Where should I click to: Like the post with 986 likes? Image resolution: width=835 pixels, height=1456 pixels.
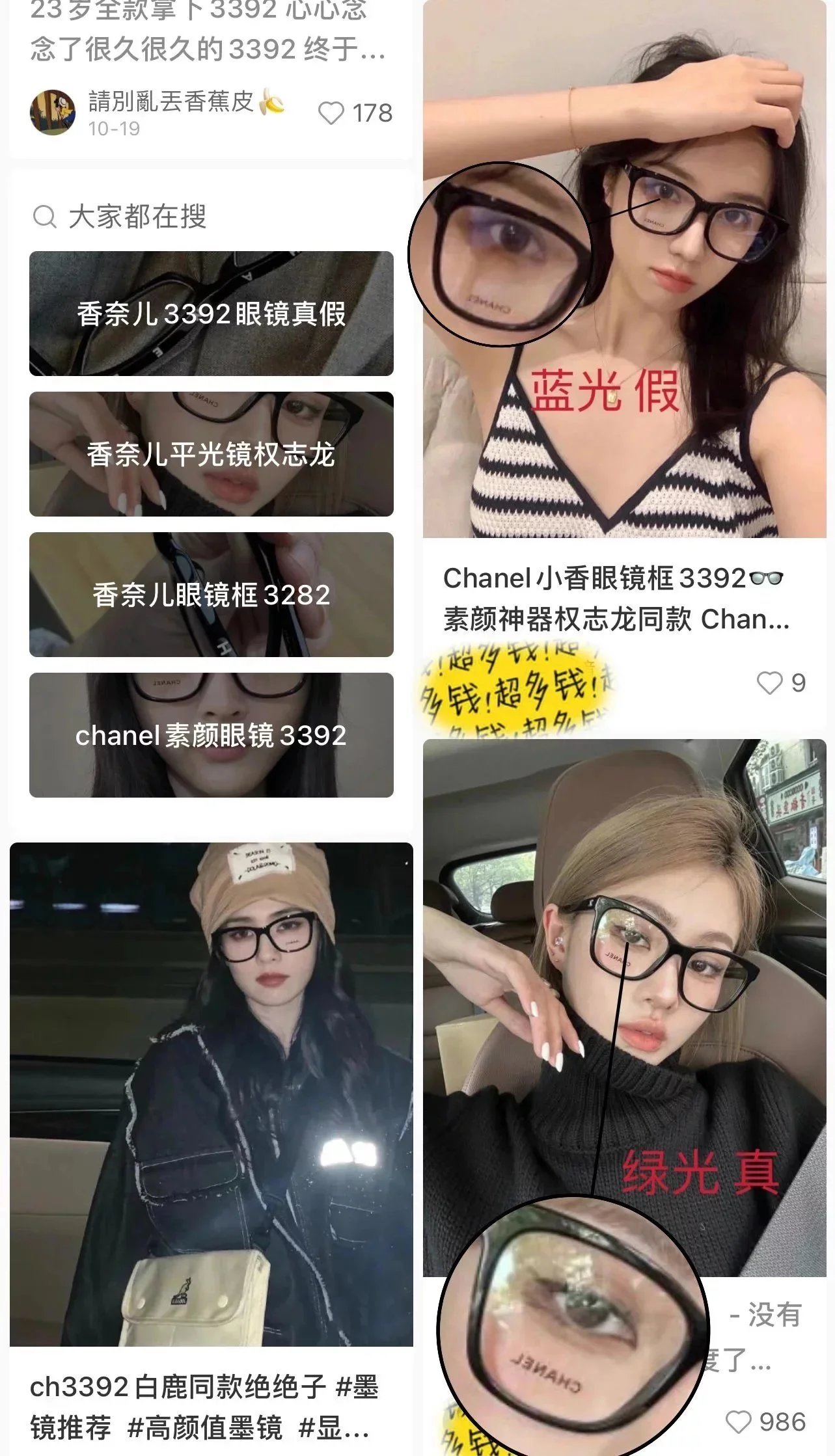pos(739,1422)
